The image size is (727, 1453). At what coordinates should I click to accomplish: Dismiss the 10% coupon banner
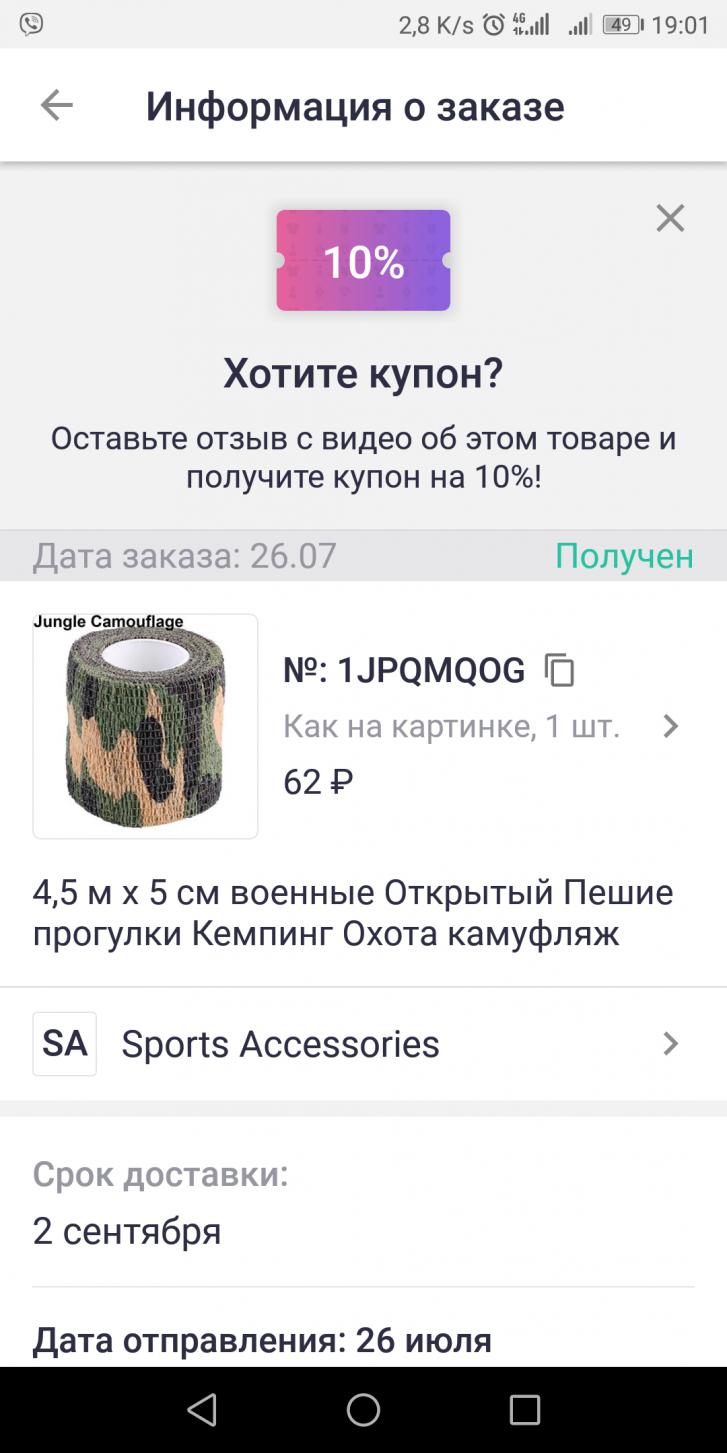pos(670,218)
